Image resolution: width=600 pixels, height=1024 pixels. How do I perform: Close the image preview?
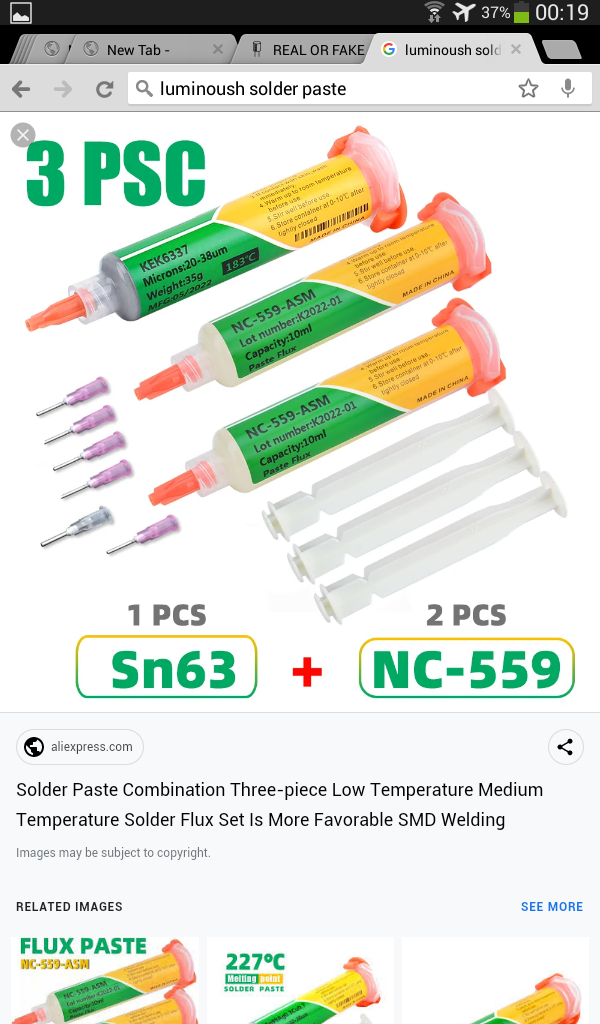[x=22, y=135]
